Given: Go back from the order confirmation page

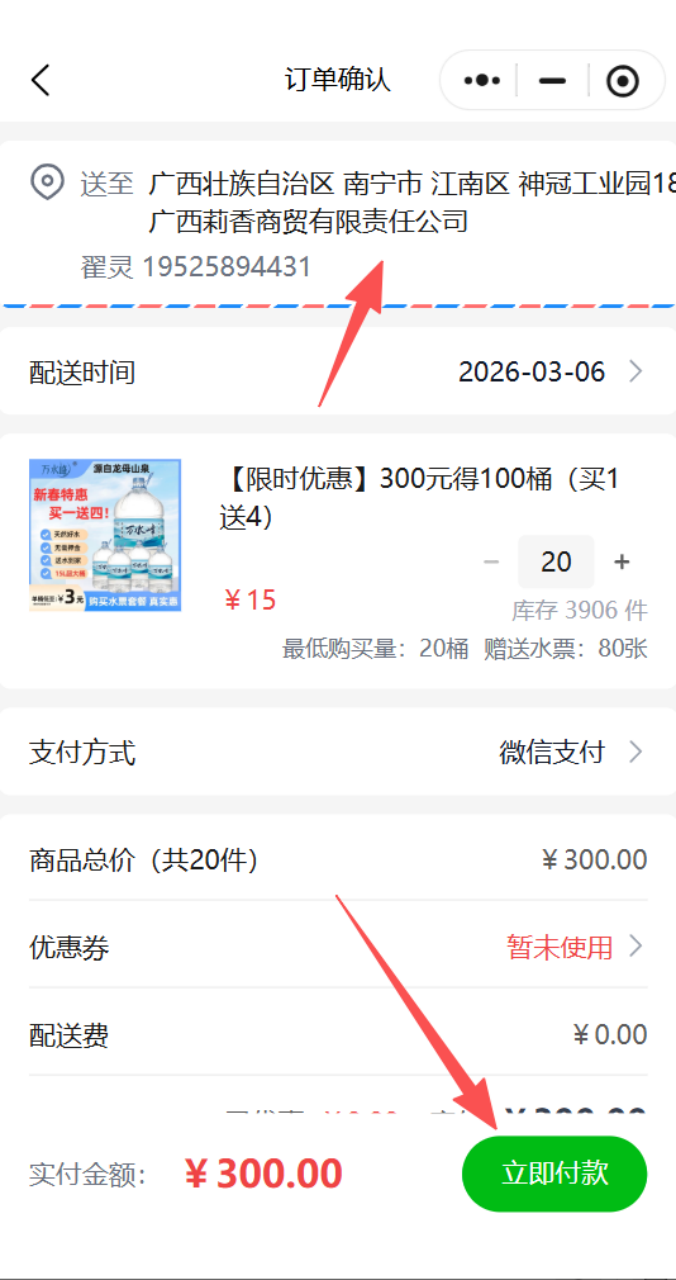Looking at the screenshot, I should [40, 80].
